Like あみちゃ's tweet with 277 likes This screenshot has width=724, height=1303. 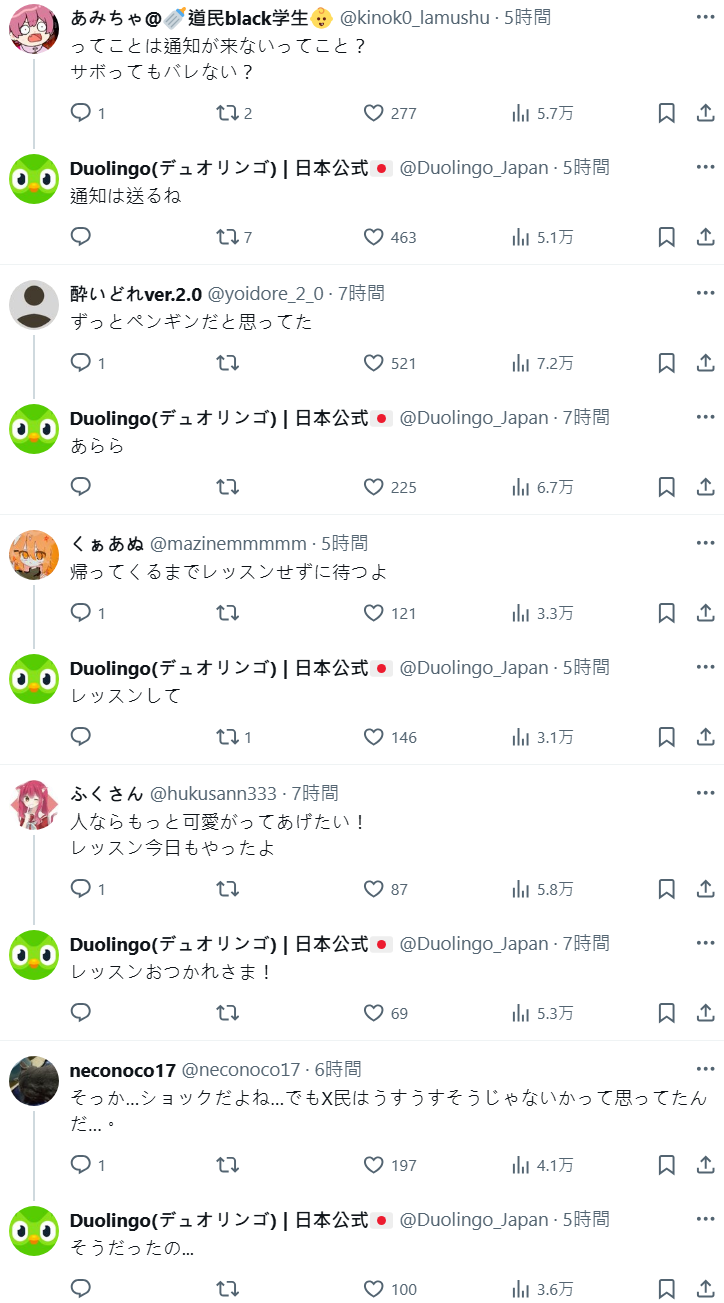tap(374, 113)
